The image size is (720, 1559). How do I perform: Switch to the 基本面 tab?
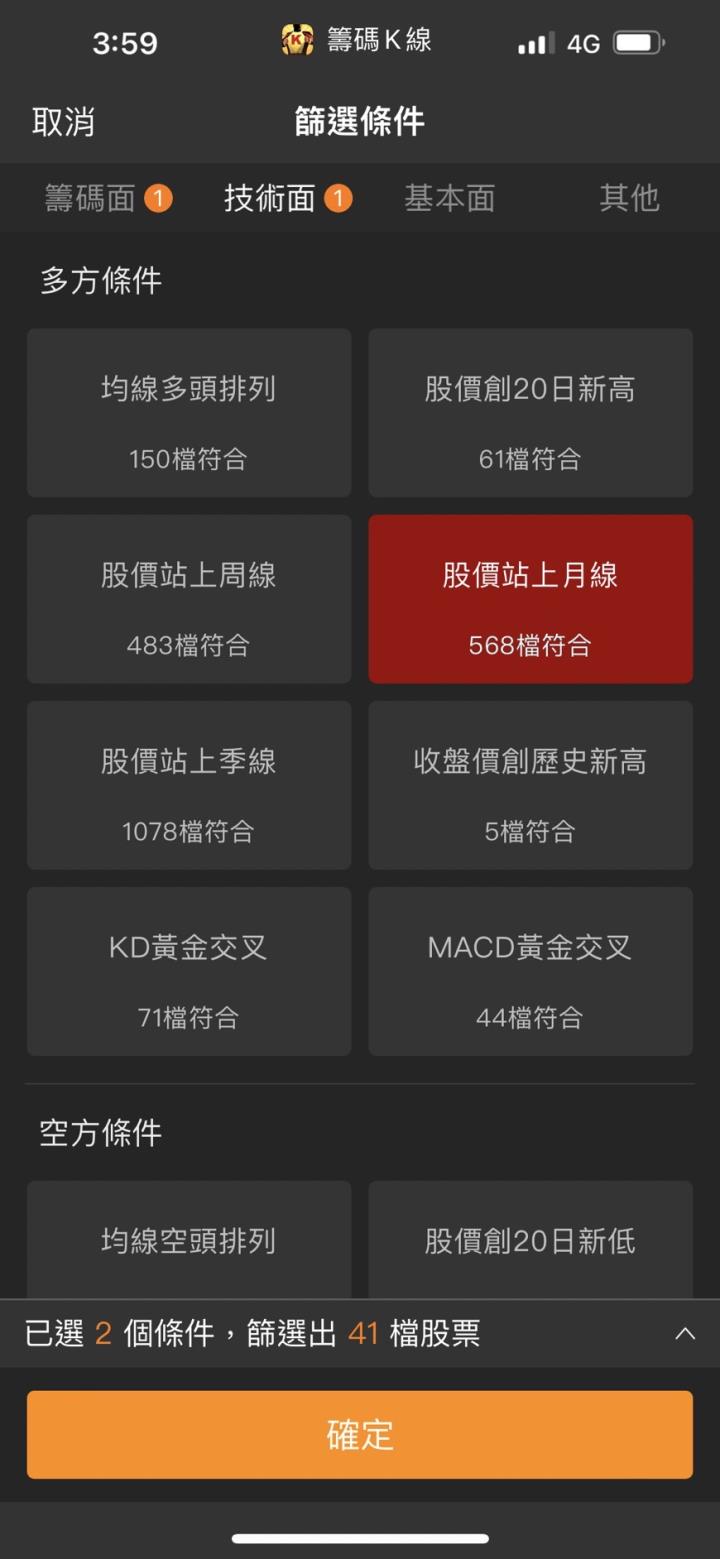coord(448,199)
